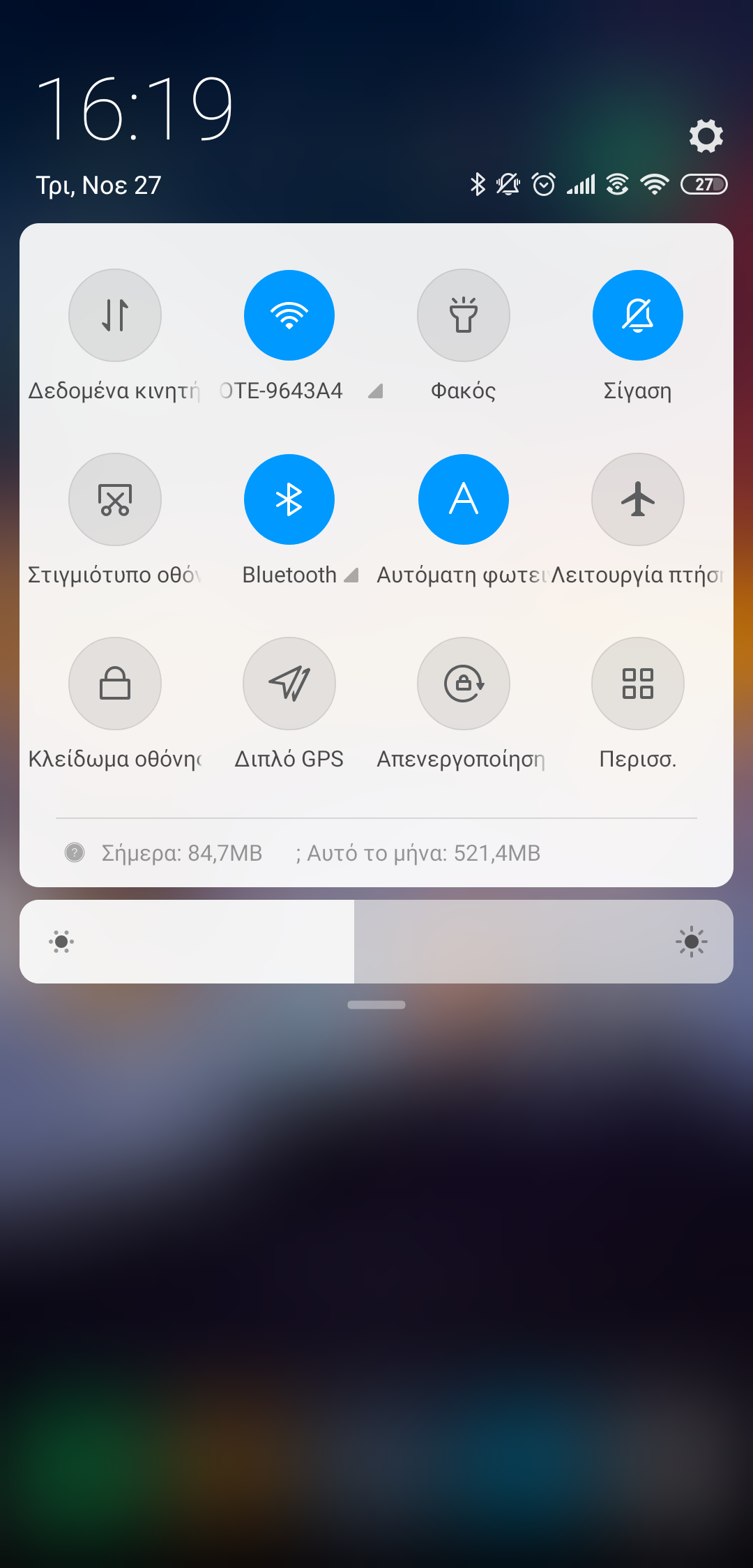Image resolution: width=753 pixels, height=1568 pixels.
Task: Expand Bluetooth device options arrow
Action: click(351, 575)
